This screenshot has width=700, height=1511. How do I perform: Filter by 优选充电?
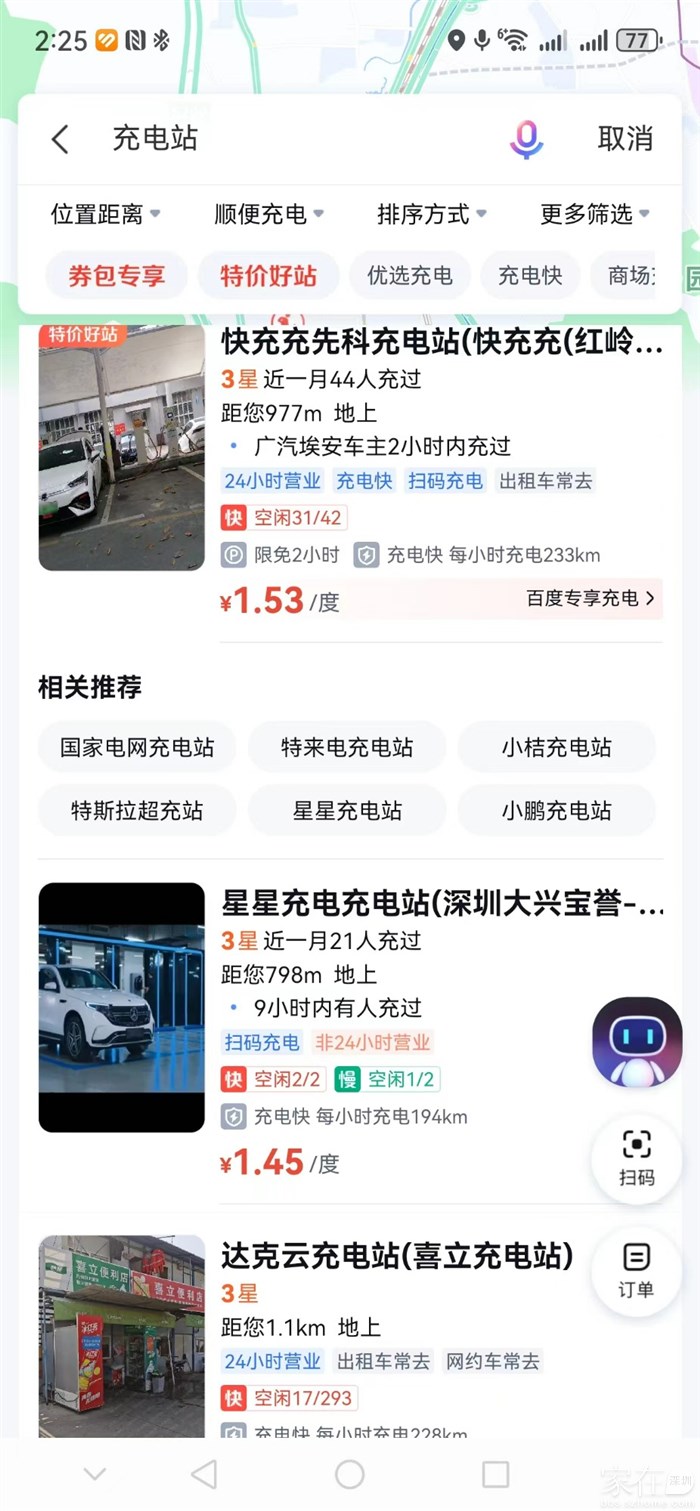coord(410,275)
